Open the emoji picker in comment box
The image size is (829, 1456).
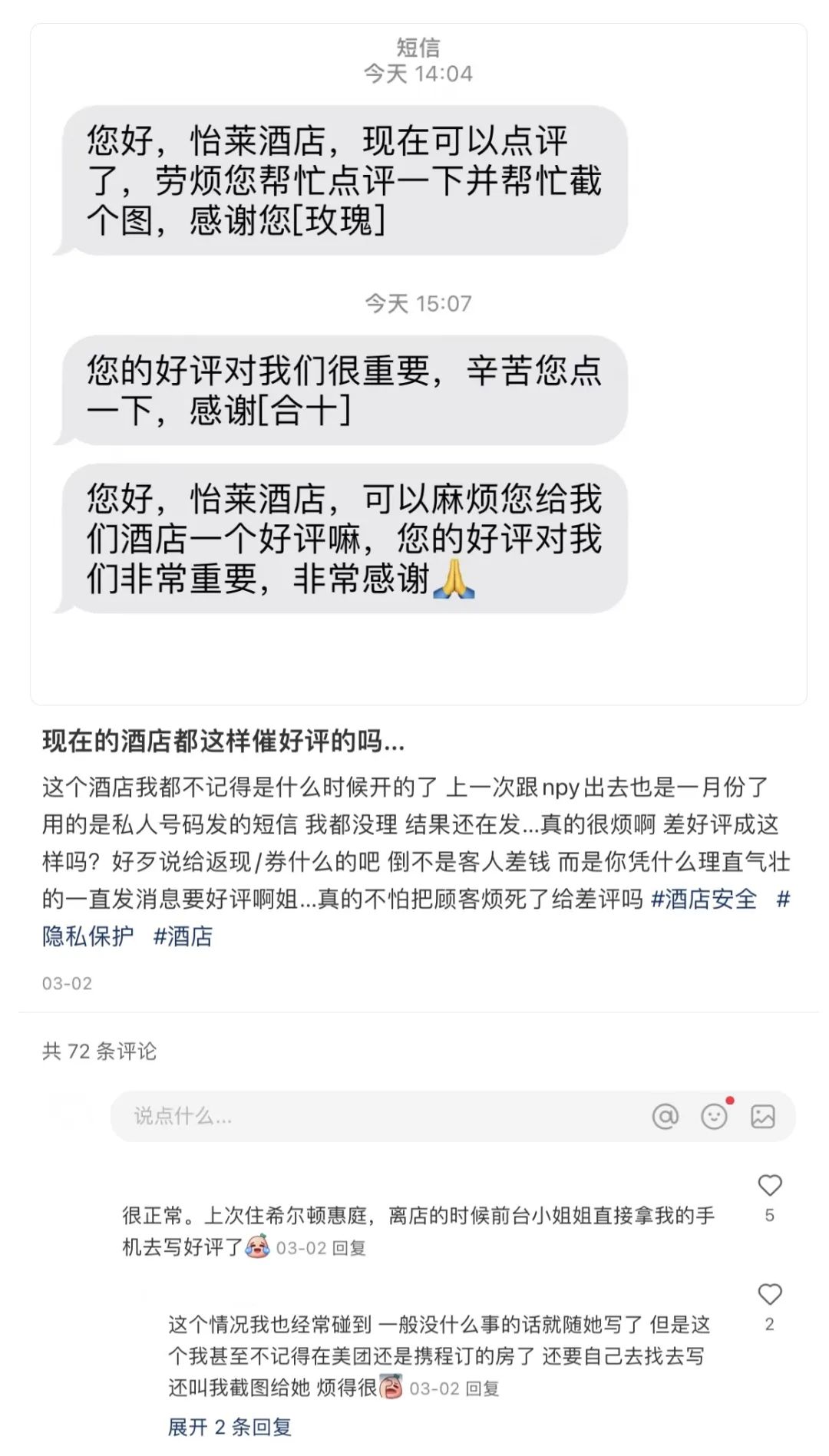(714, 1116)
